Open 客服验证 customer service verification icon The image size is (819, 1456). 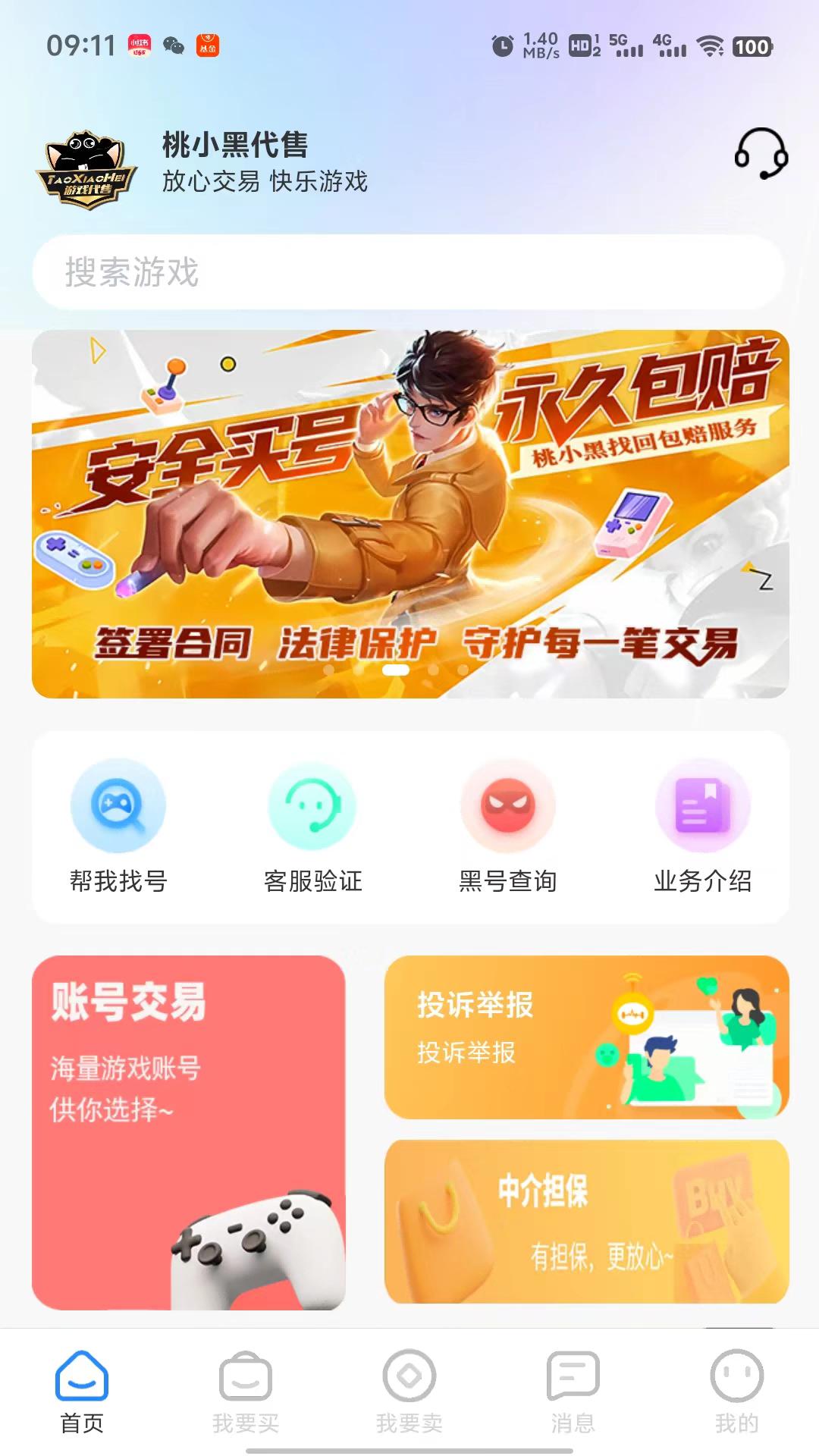pyautogui.click(x=312, y=806)
